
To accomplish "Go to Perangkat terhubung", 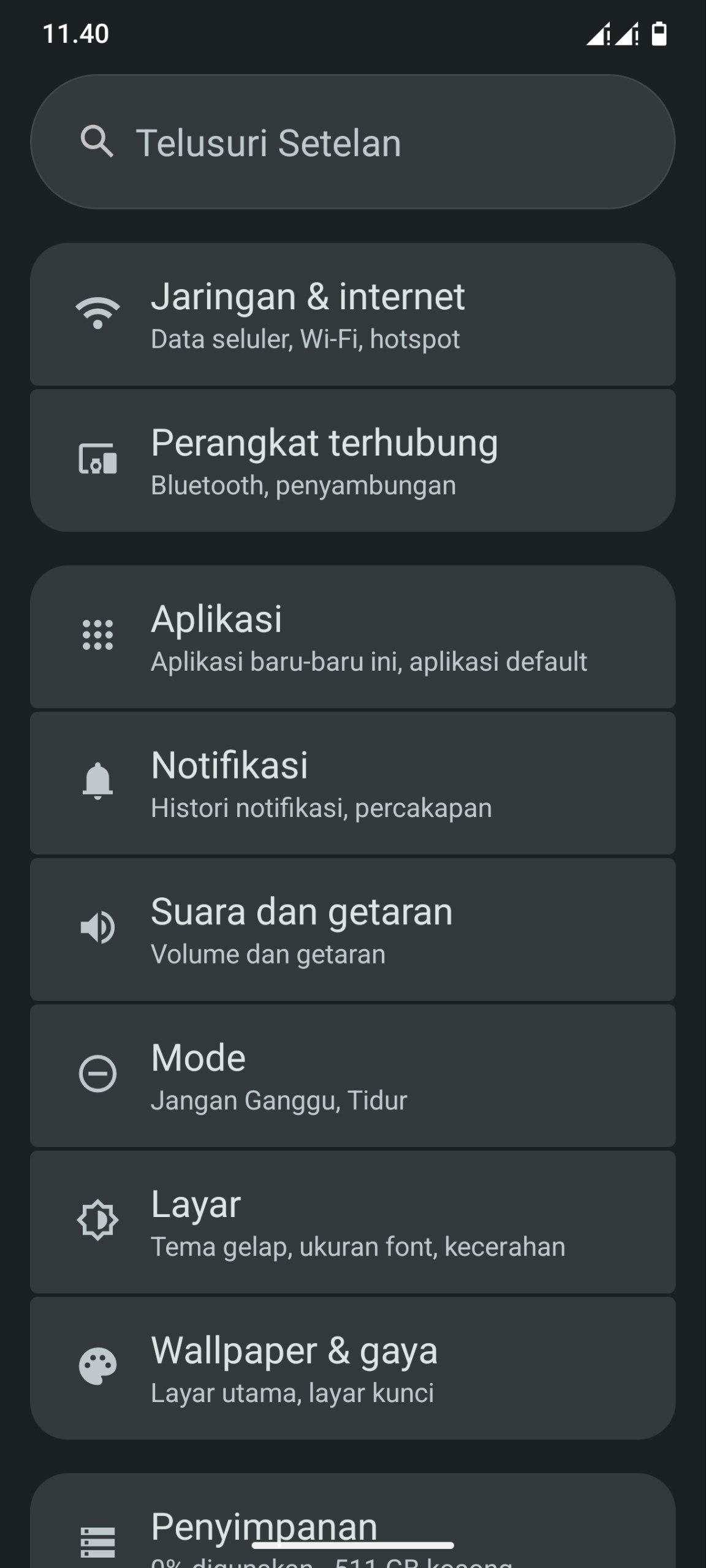I will 353,461.
